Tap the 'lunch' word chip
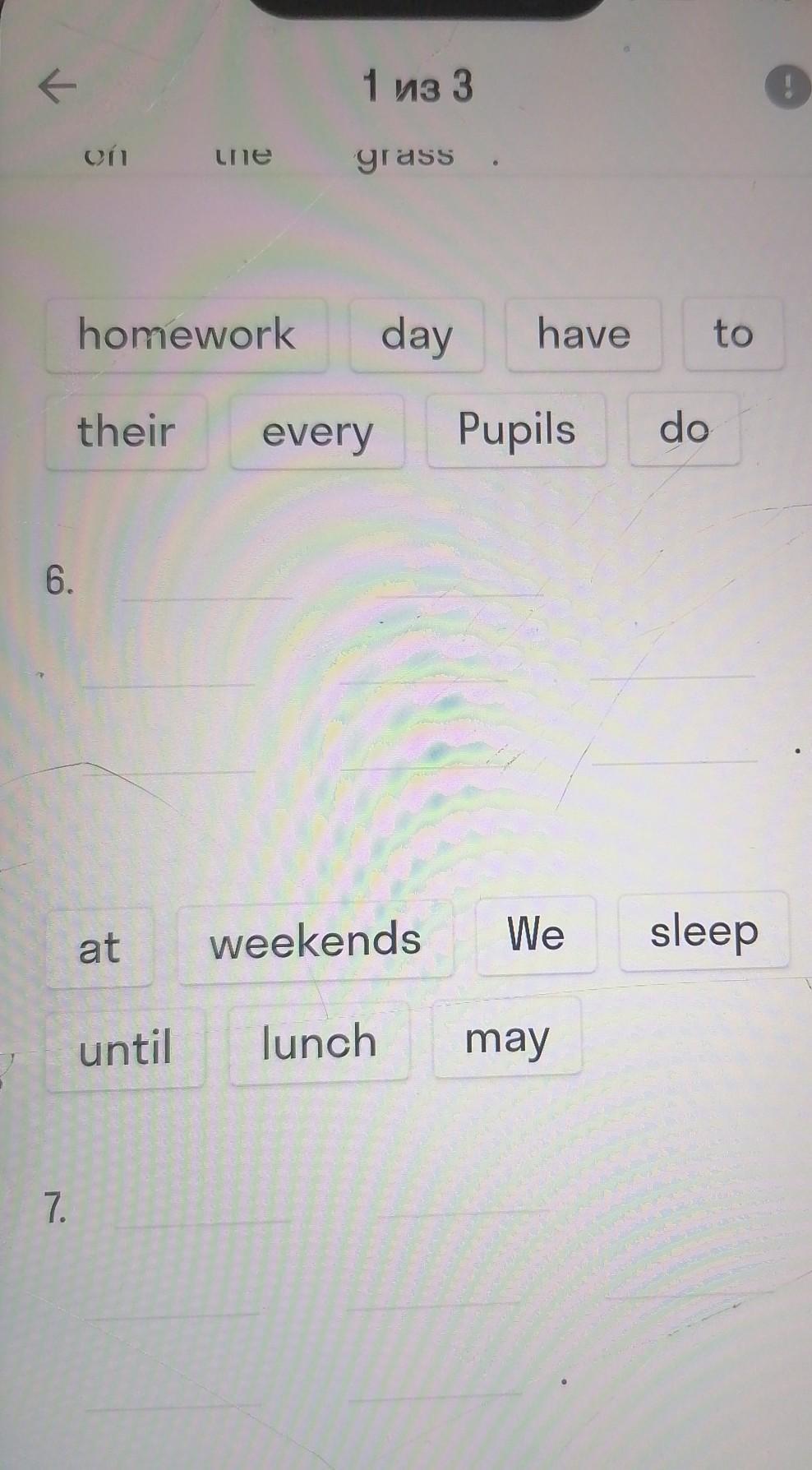Viewport: 812px width, 1470px height. coord(319,1042)
